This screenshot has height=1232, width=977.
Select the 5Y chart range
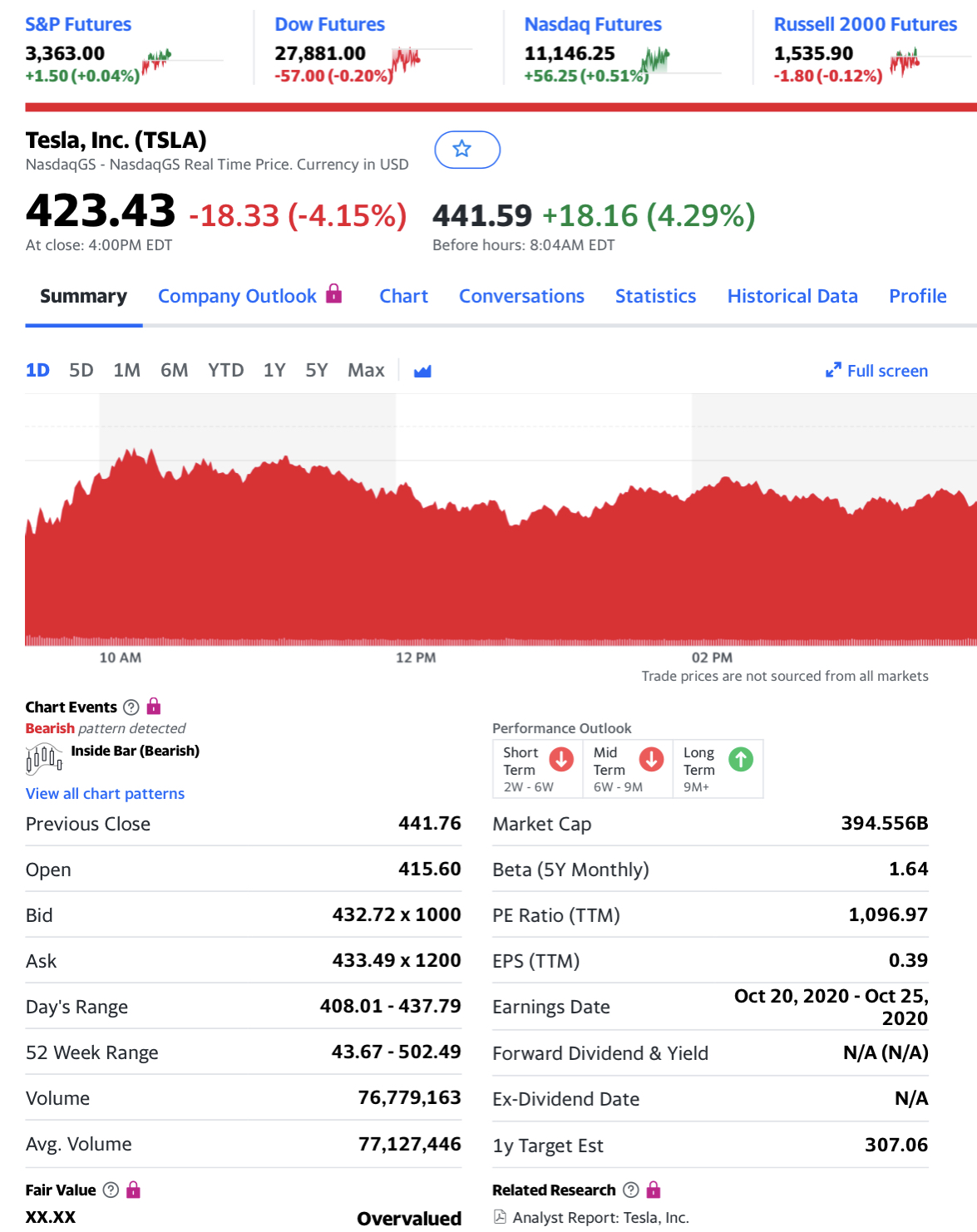(x=316, y=370)
